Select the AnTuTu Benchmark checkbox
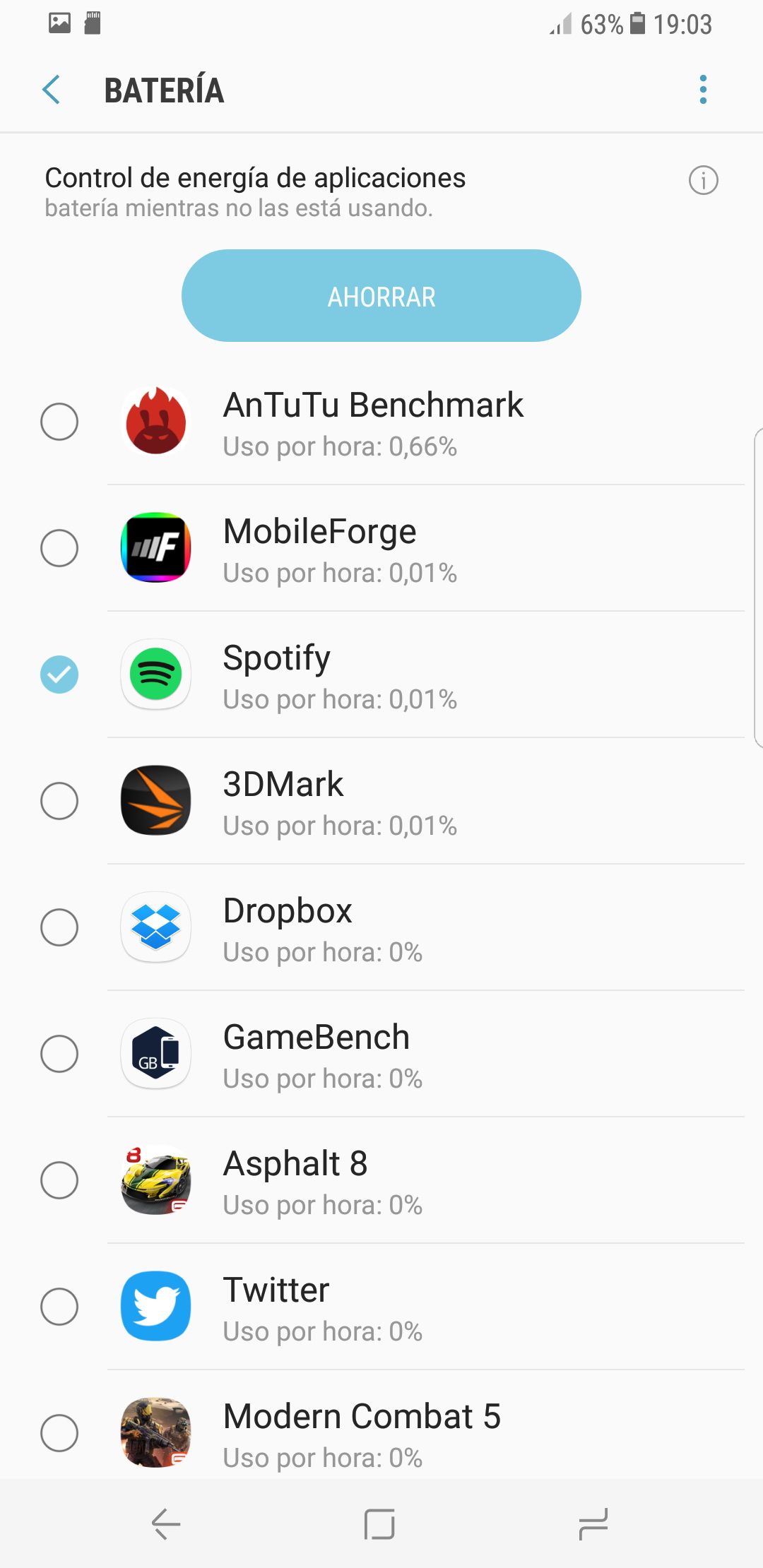 click(59, 422)
